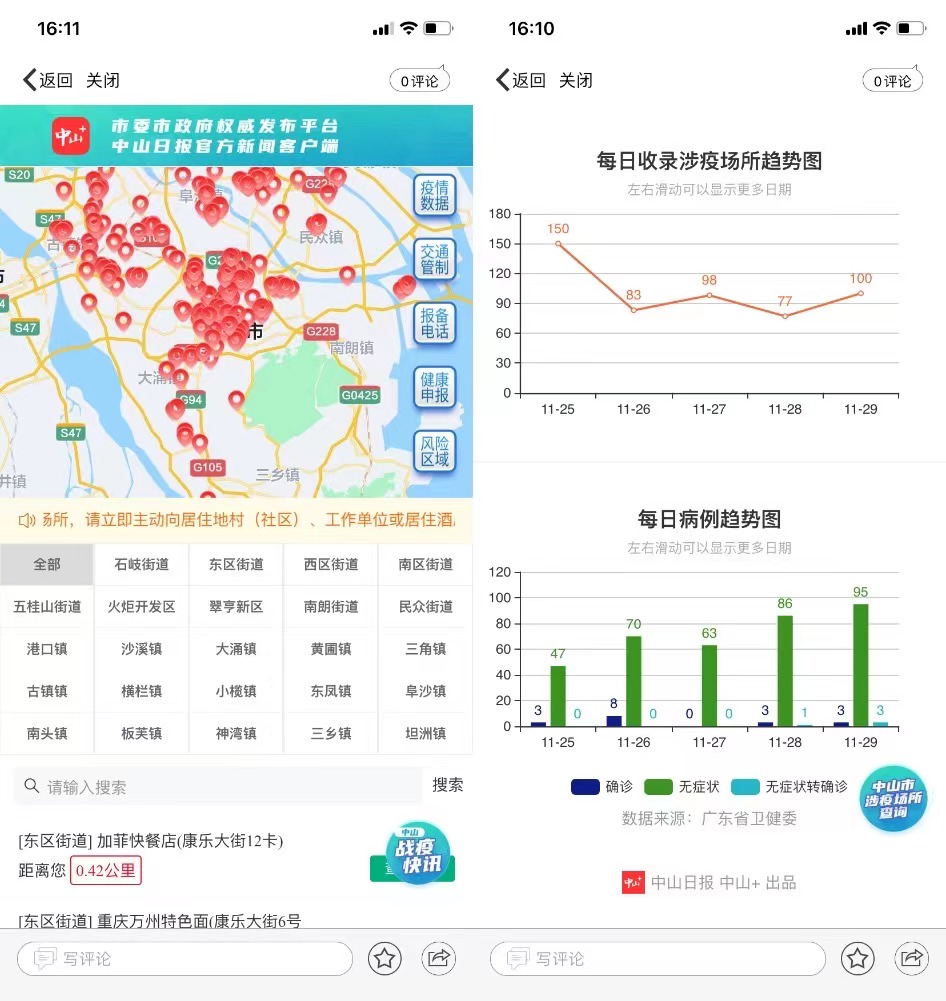Select the 石岐街道 district filter

[141, 565]
